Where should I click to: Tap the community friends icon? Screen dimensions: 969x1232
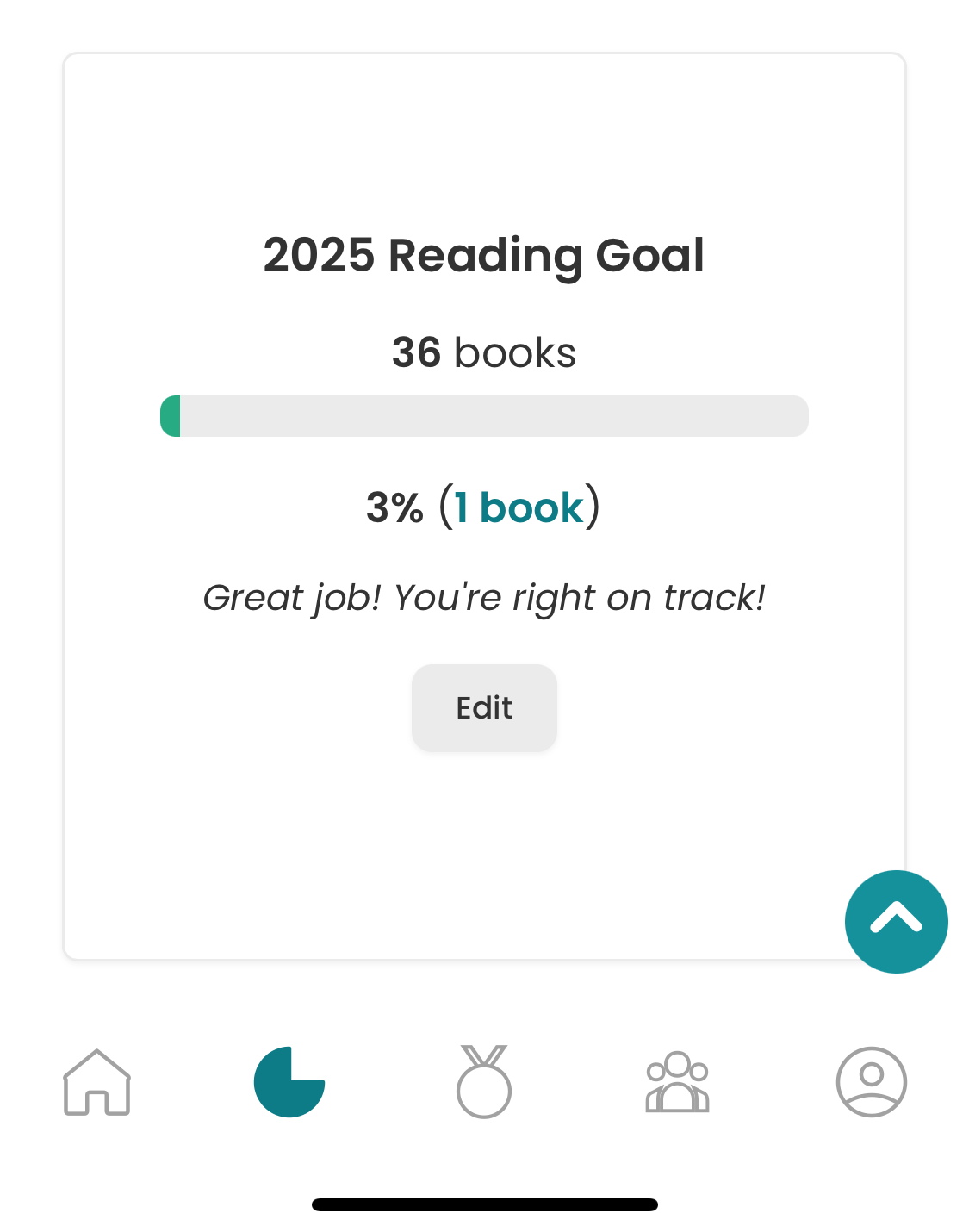678,1083
